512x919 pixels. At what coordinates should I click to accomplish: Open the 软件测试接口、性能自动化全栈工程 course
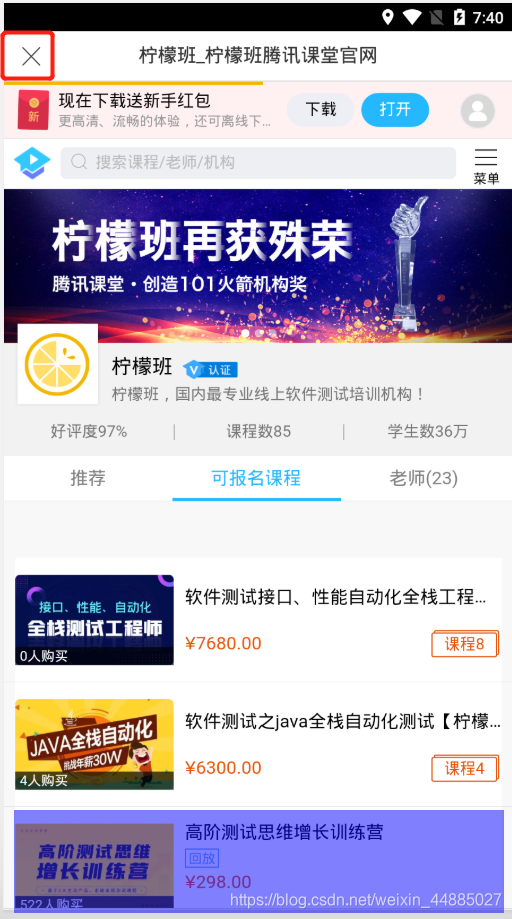point(258,620)
